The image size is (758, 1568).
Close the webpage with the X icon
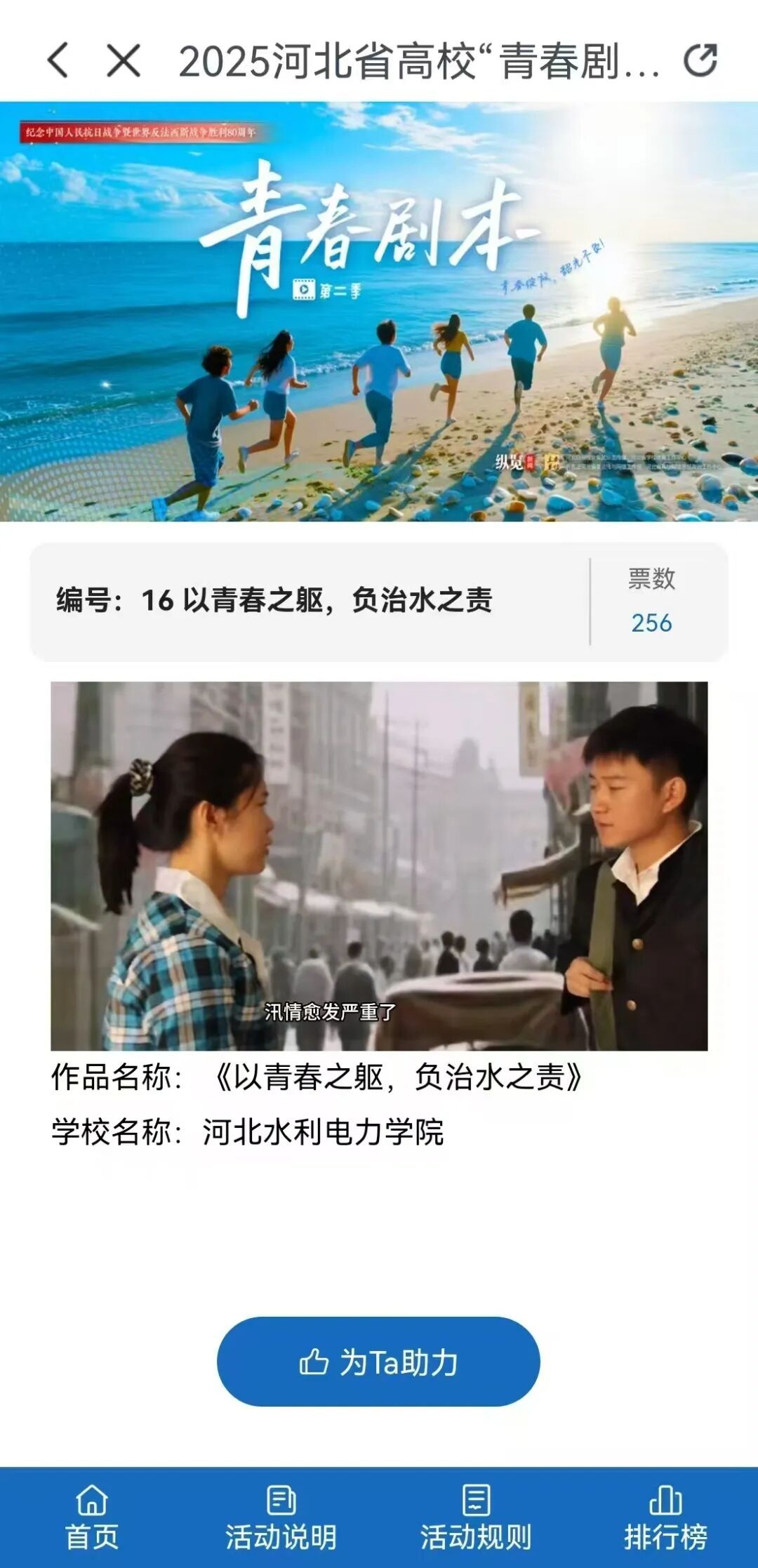[x=124, y=60]
